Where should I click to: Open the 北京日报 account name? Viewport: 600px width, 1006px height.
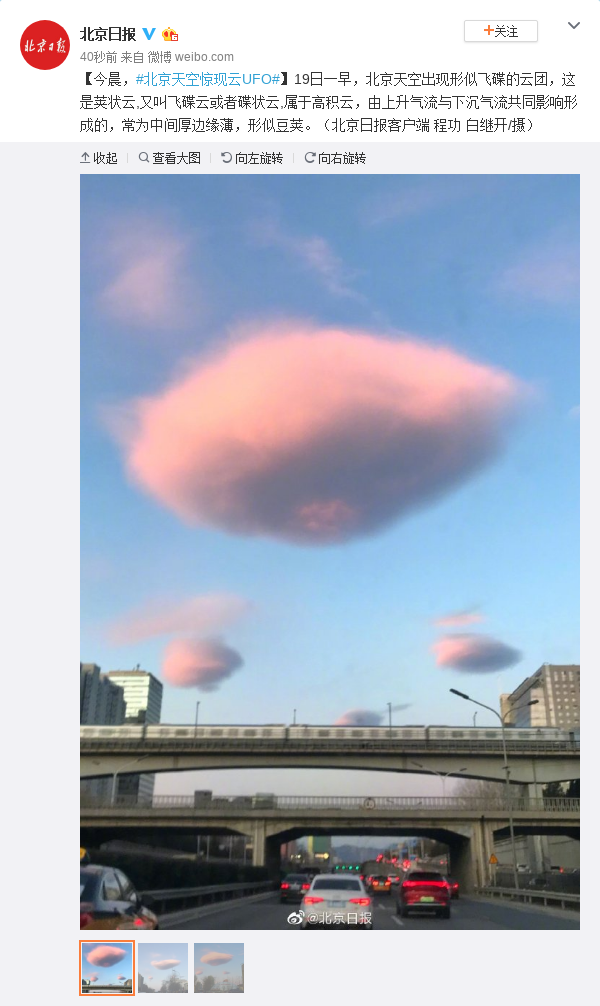coord(108,34)
